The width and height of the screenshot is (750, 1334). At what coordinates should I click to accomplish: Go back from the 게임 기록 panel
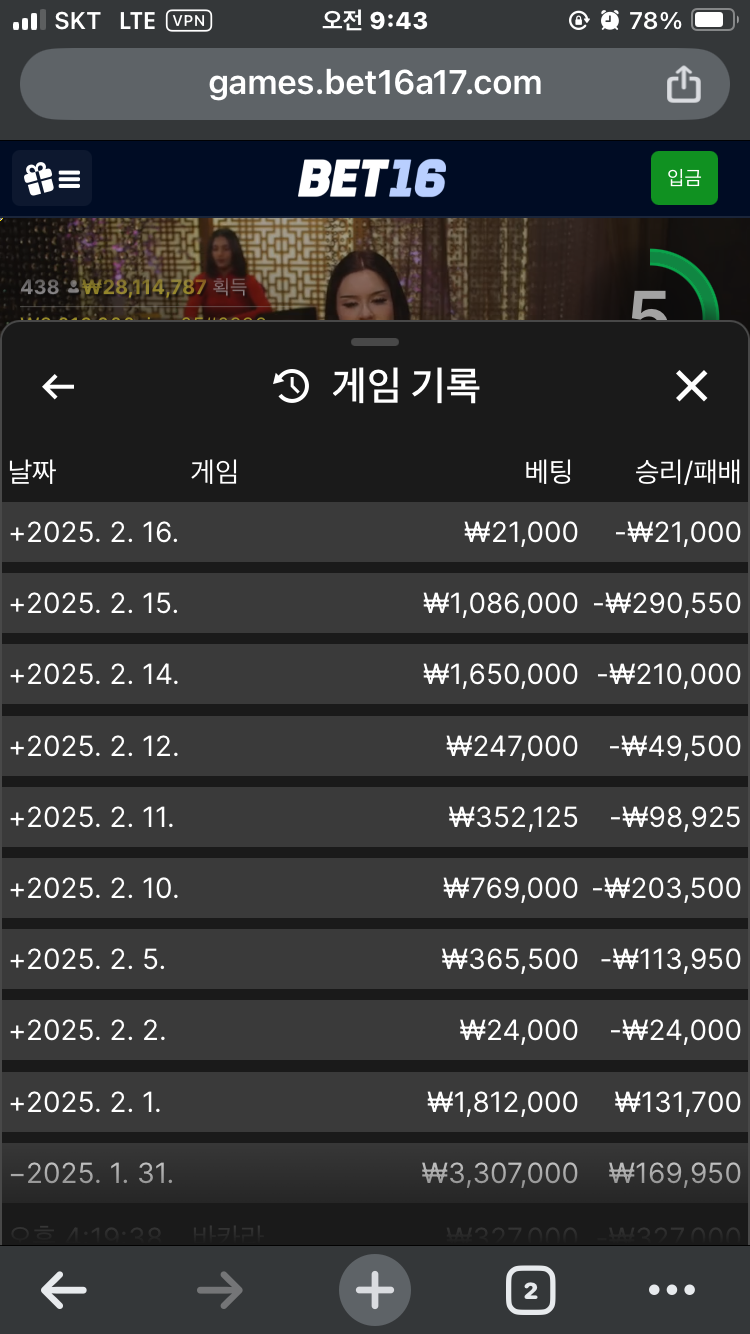(x=58, y=387)
